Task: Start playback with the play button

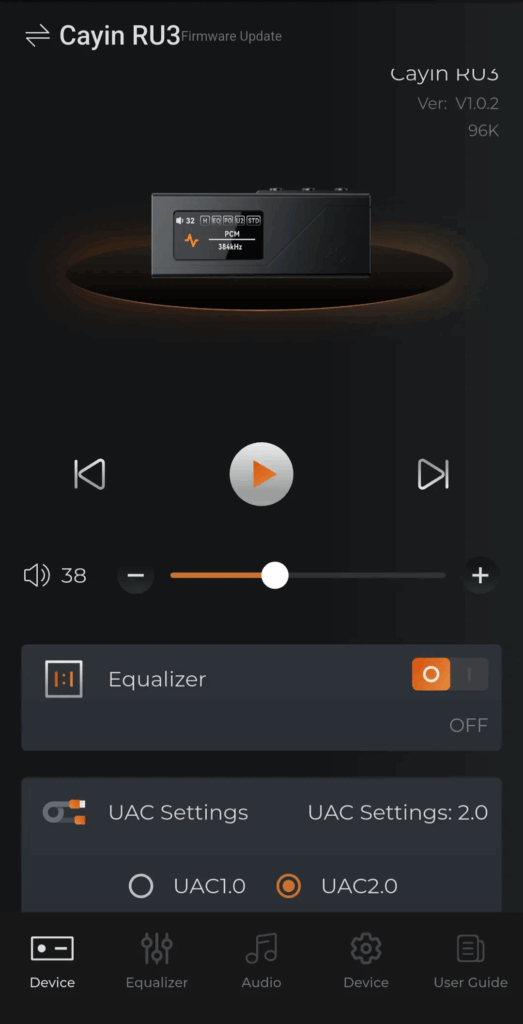Action: click(x=261, y=474)
